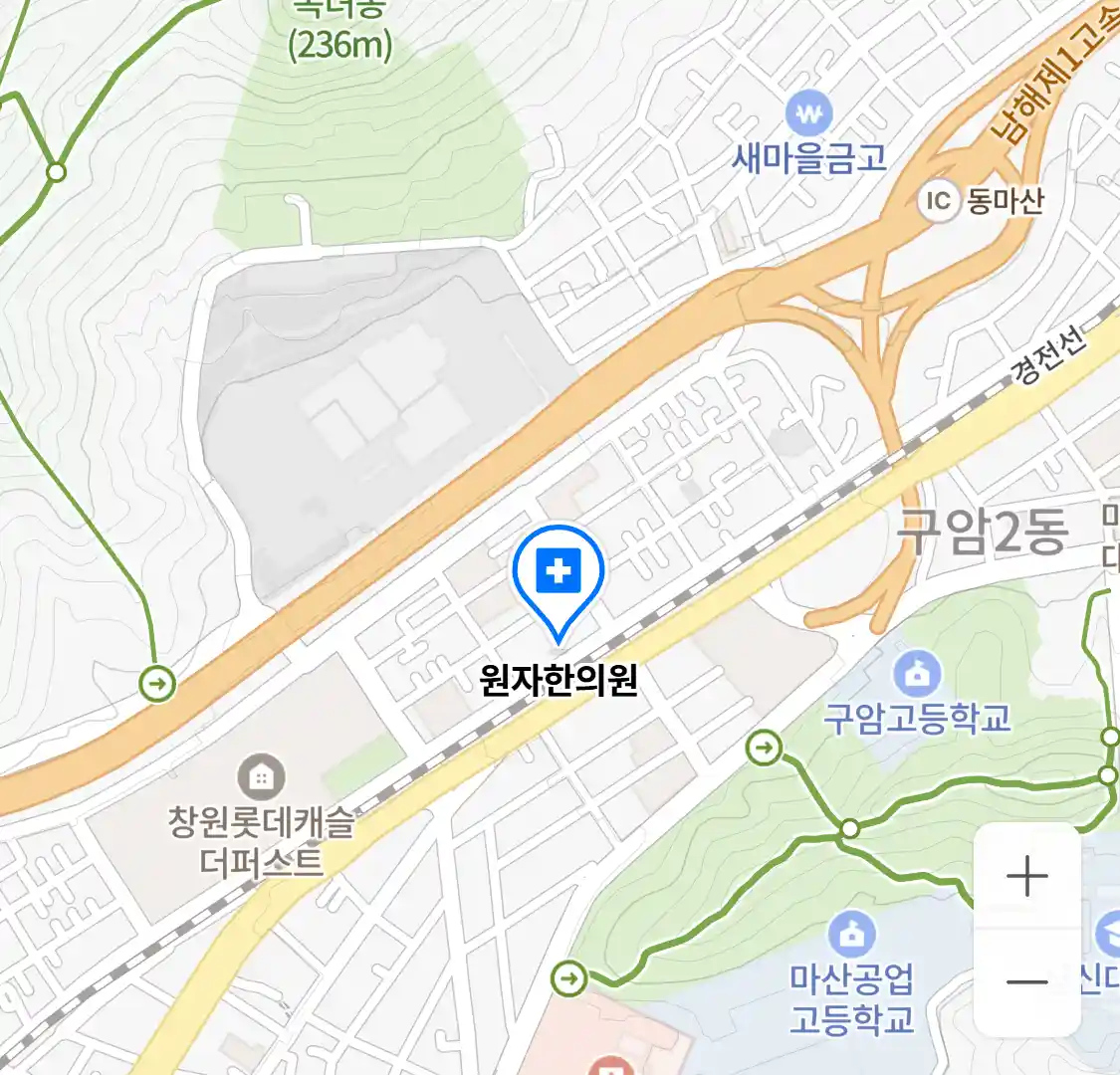This screenshot has width=1120, height=1075.
Task: Zoom out of the map
Action: (x=1026, y=982)
